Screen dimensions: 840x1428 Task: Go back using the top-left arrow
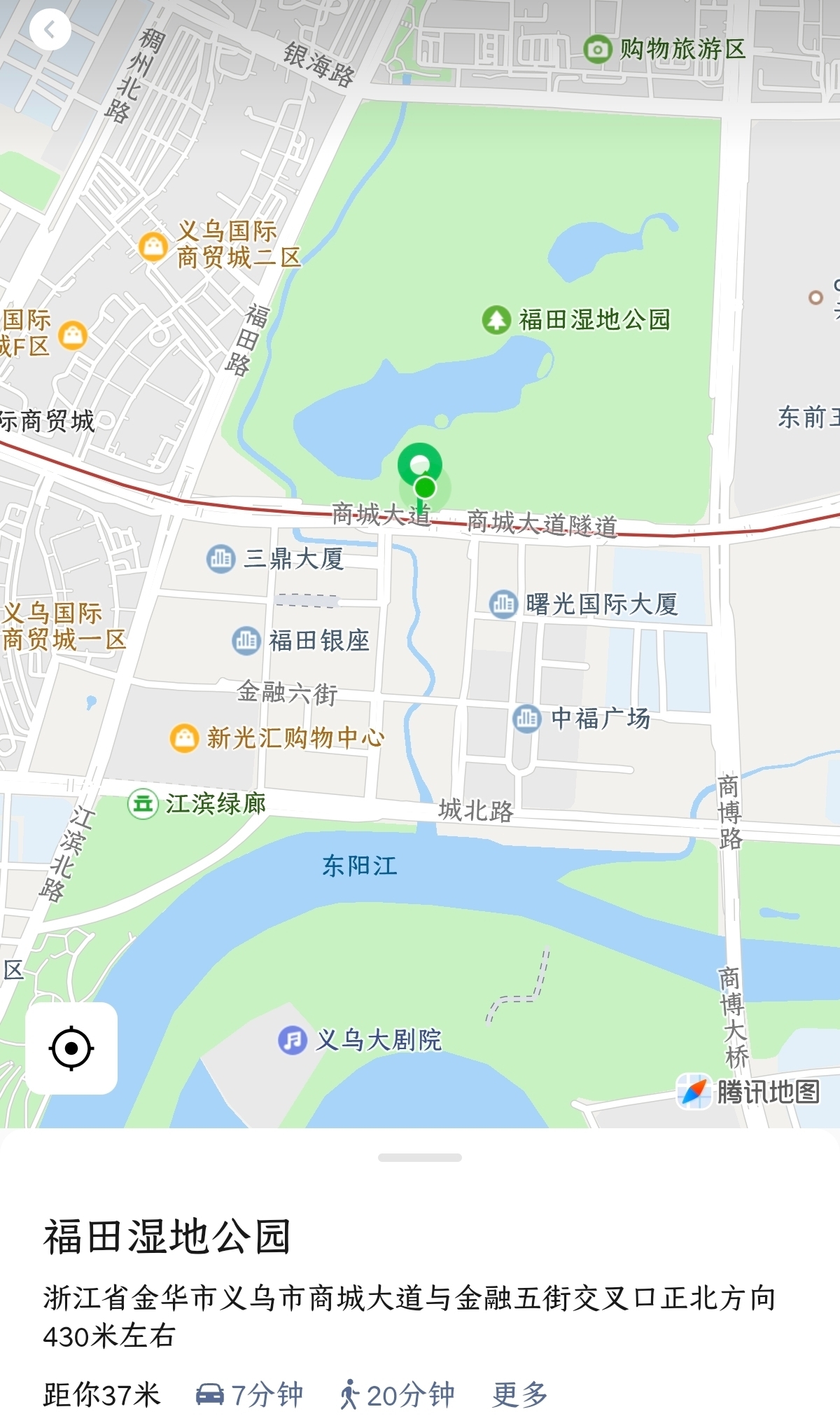point(50,29)
